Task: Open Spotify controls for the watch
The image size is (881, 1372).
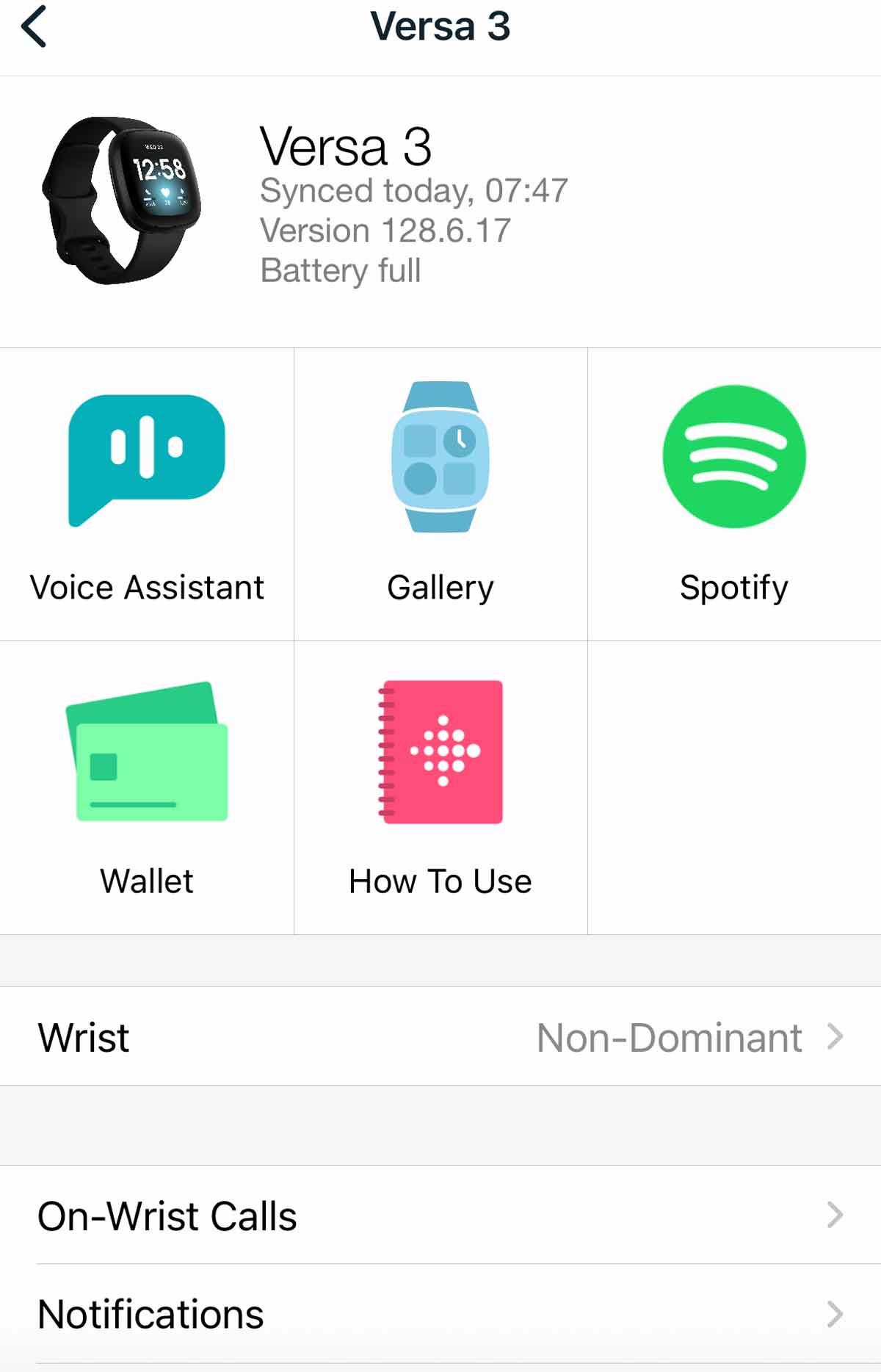Action: coord(734,485)
